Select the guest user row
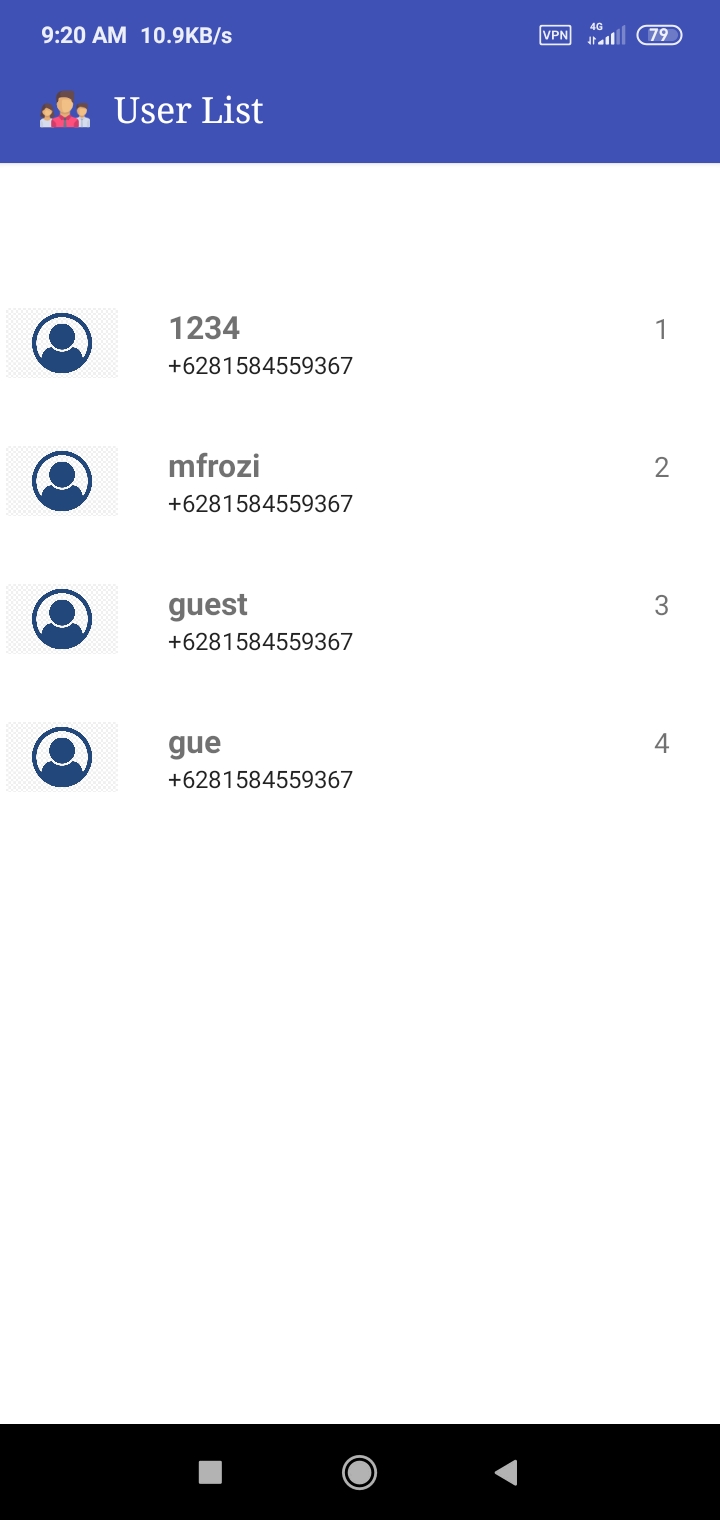 [x=360, y=620]
